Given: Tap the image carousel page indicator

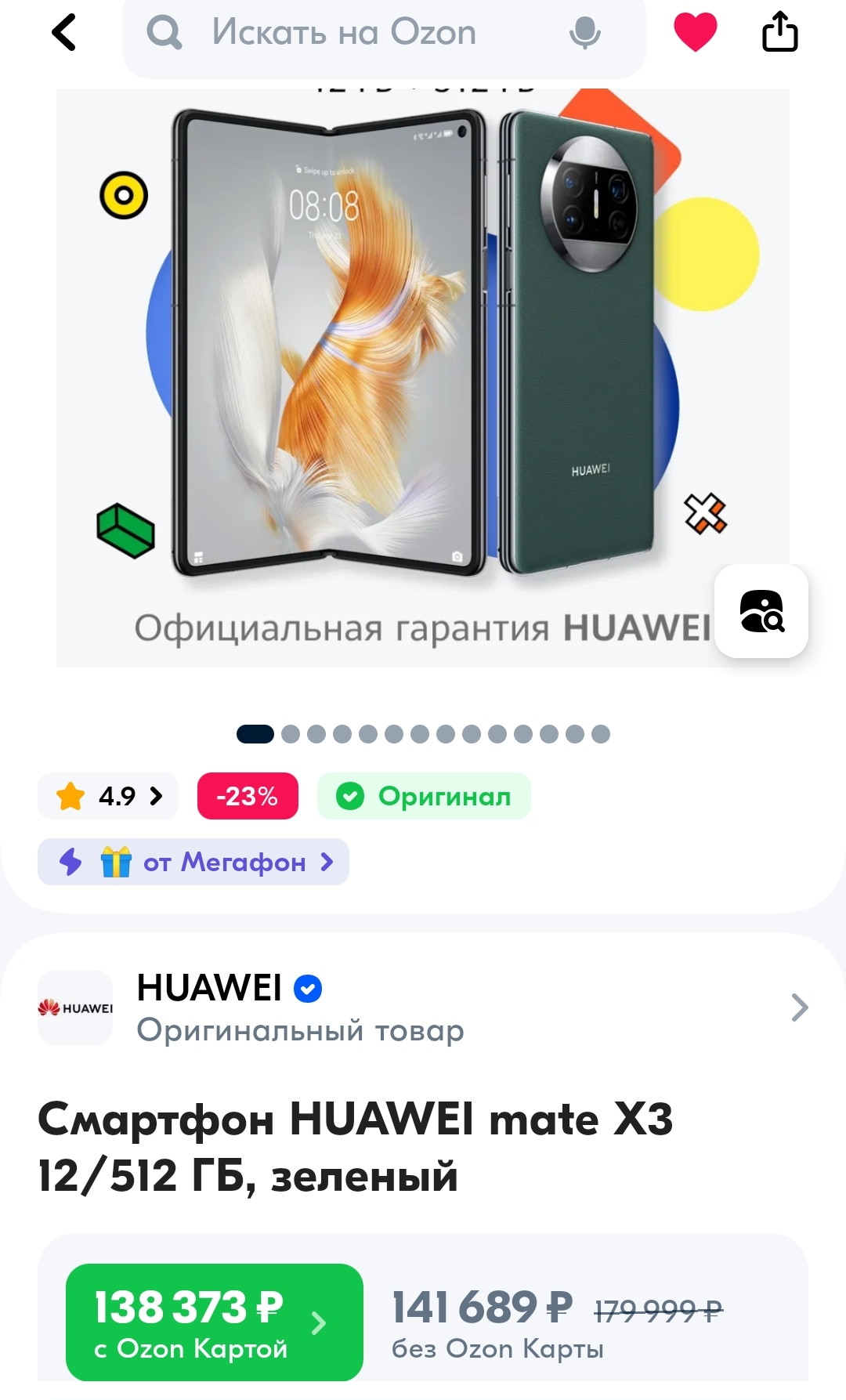Looking at the screenshot, I should point(423,734).
